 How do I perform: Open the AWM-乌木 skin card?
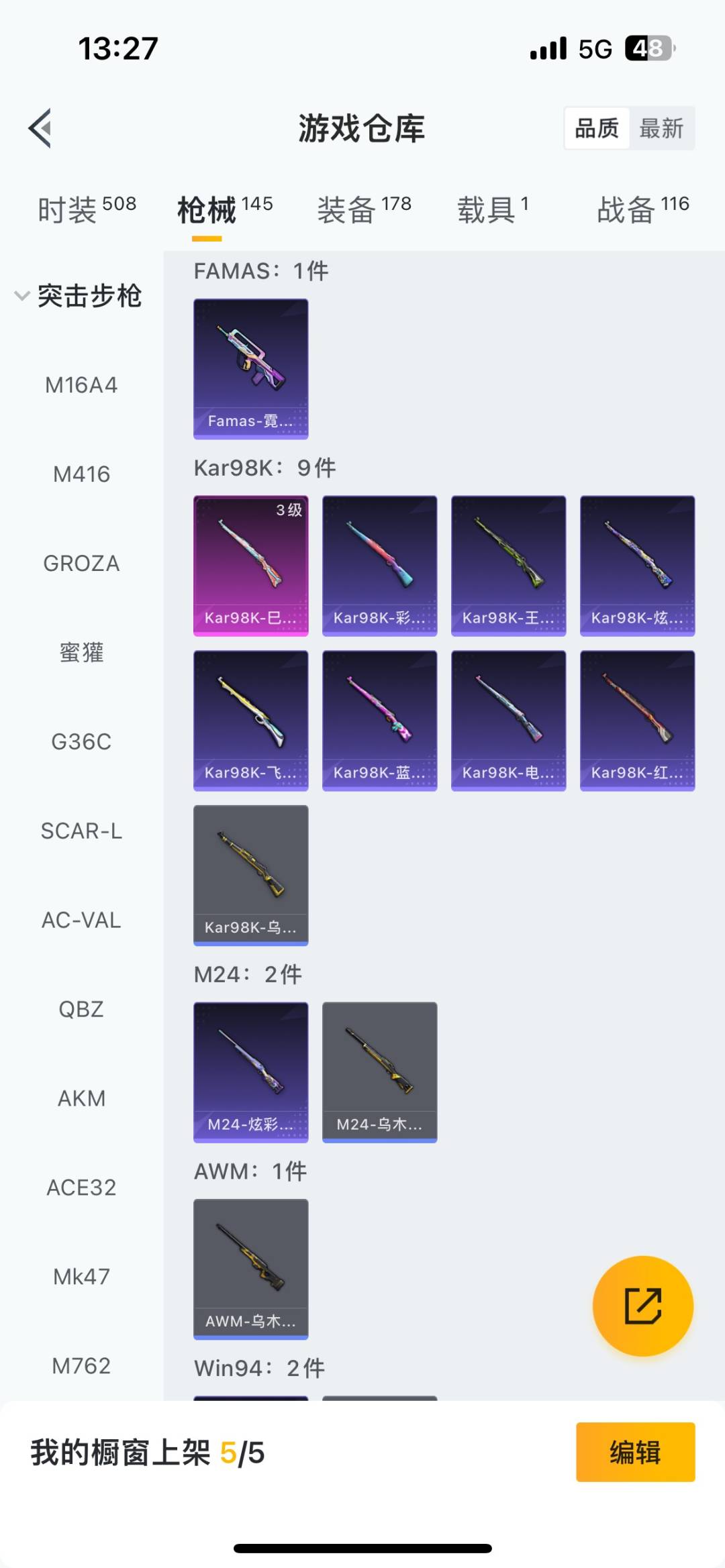[250, 1268]
